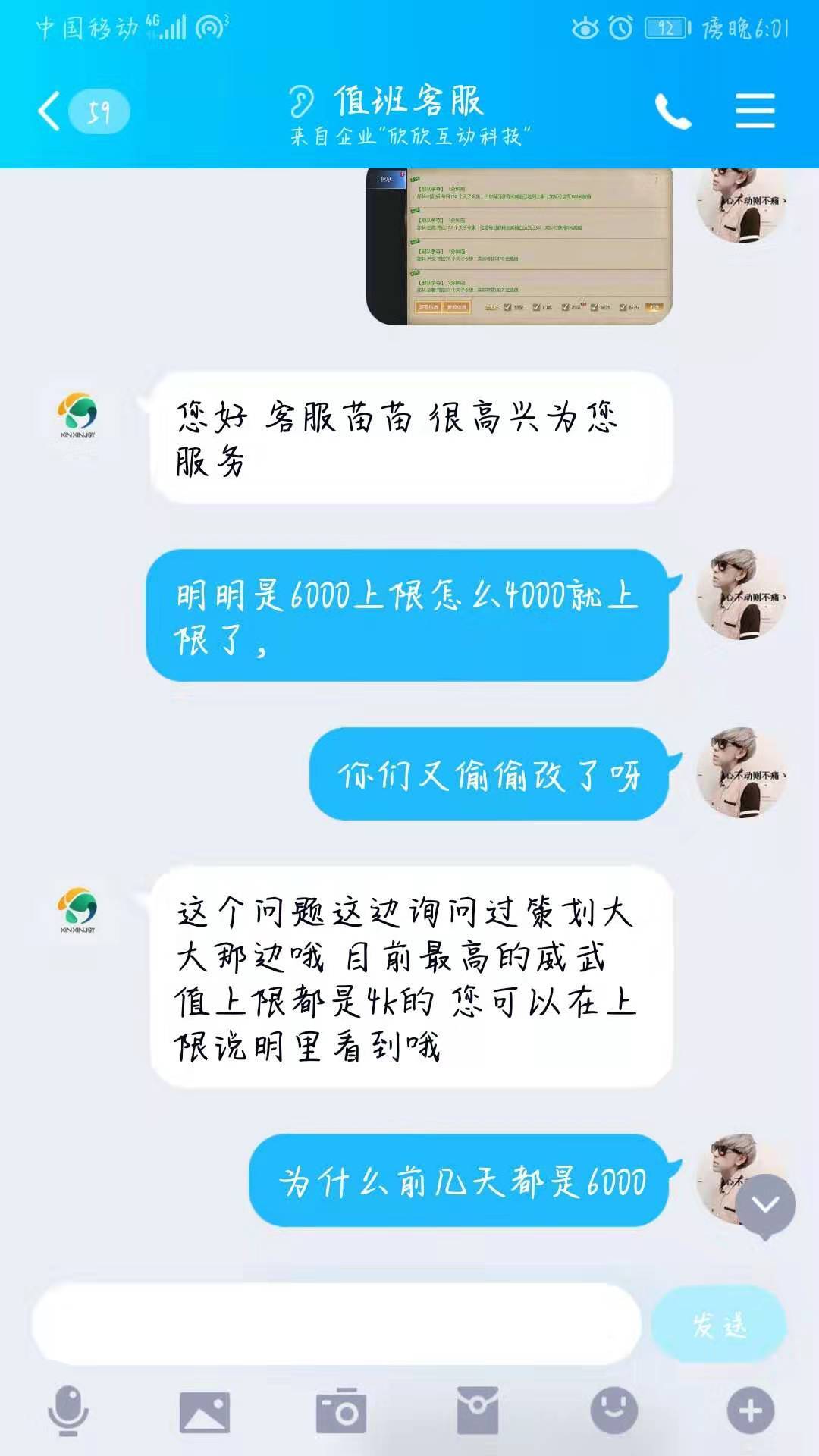
Task: Start a call using the phone icon
Action: (675, 110)
